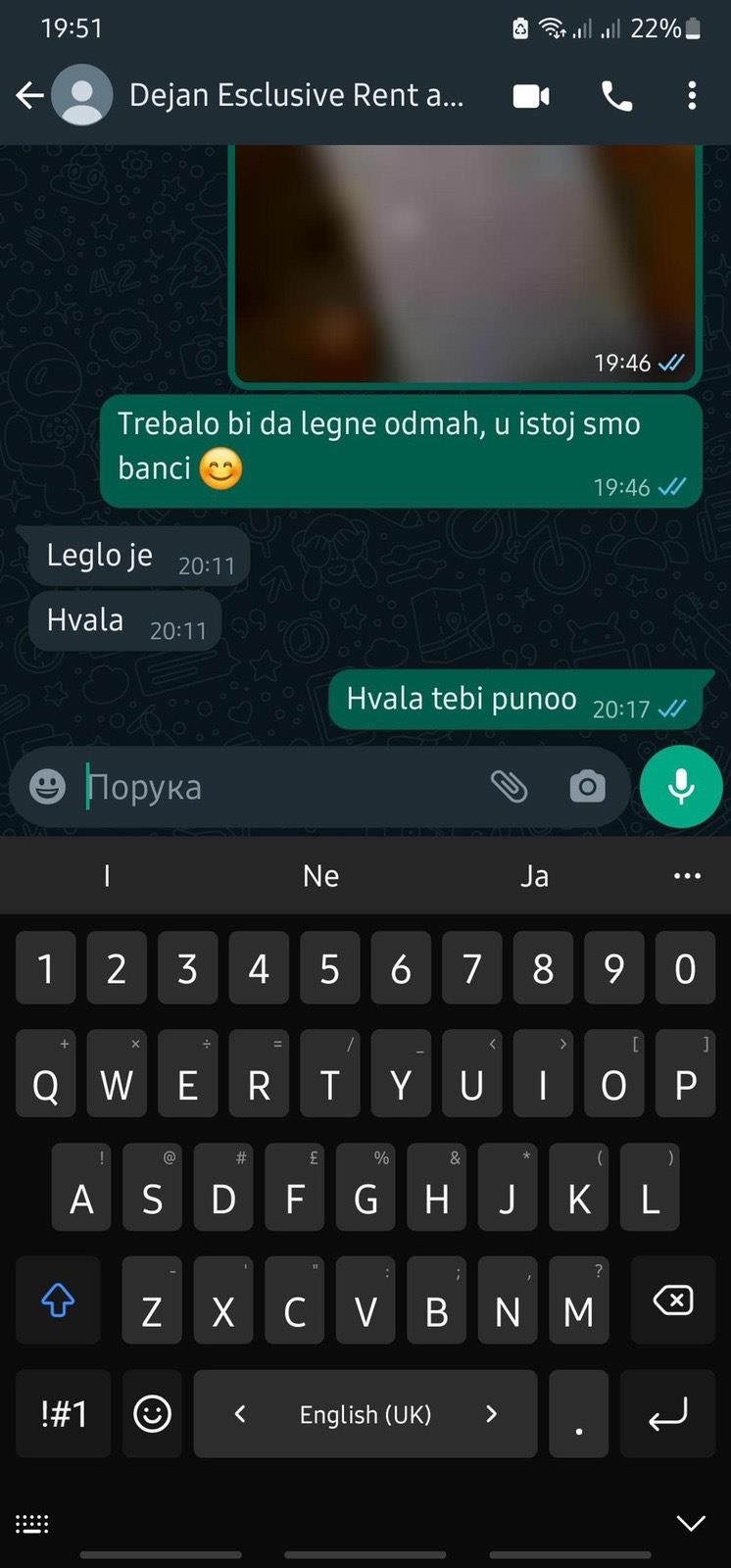Screen dimensions: 731x1568
Task: Attach a file with the paperclip
Action: click(x=509, y=786)
